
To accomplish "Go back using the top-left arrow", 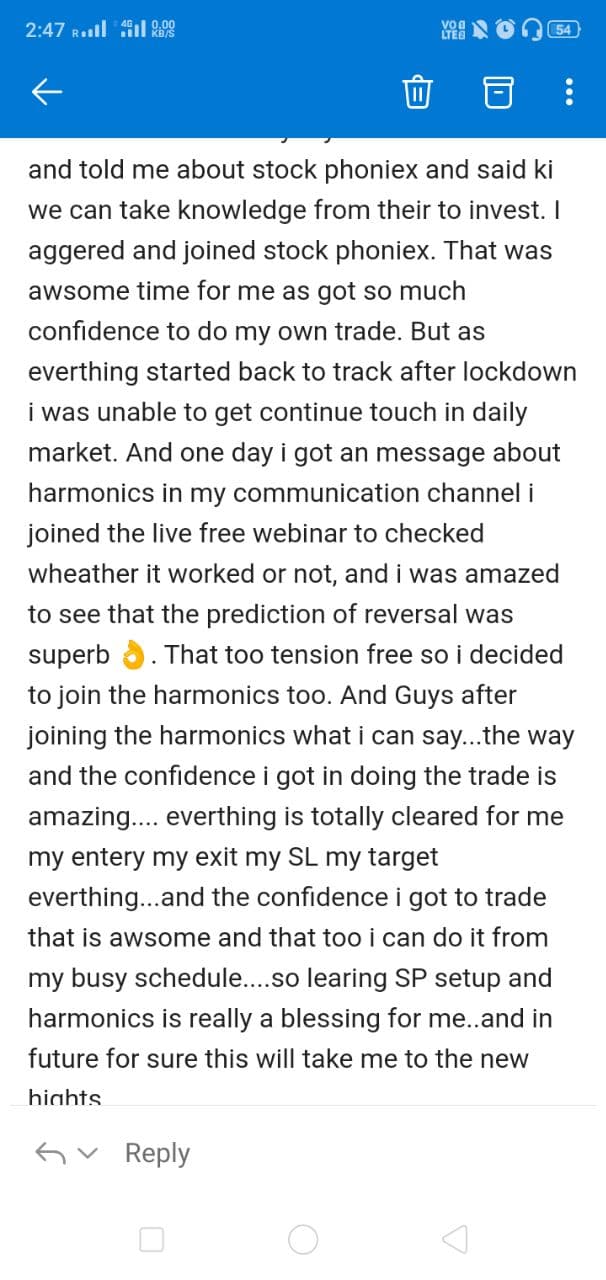I will pyautogui.click(x=47, y=93).
